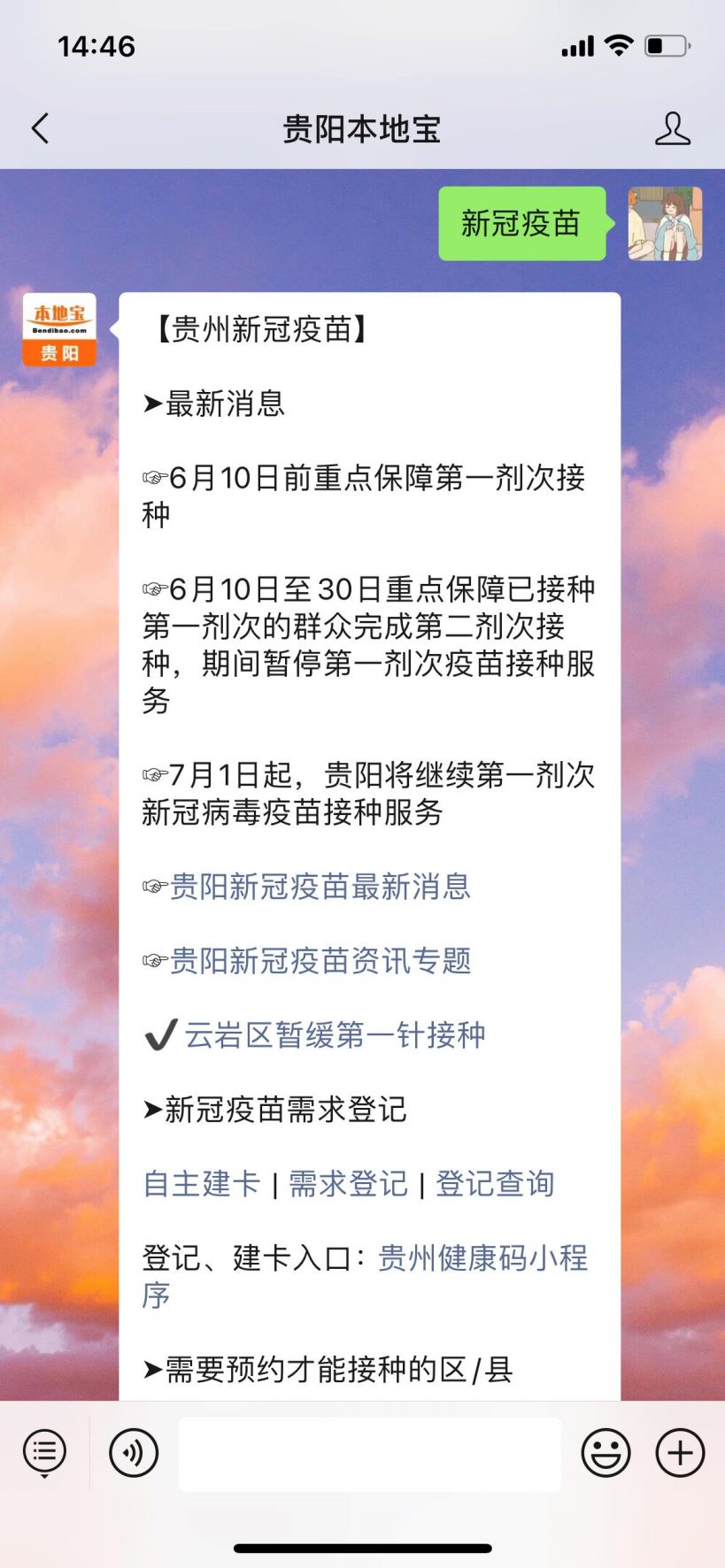Viewport: 725px width, 1568px height.
Task: Open link 贵阳新冠疫苗最新消息
Action: 320,887
